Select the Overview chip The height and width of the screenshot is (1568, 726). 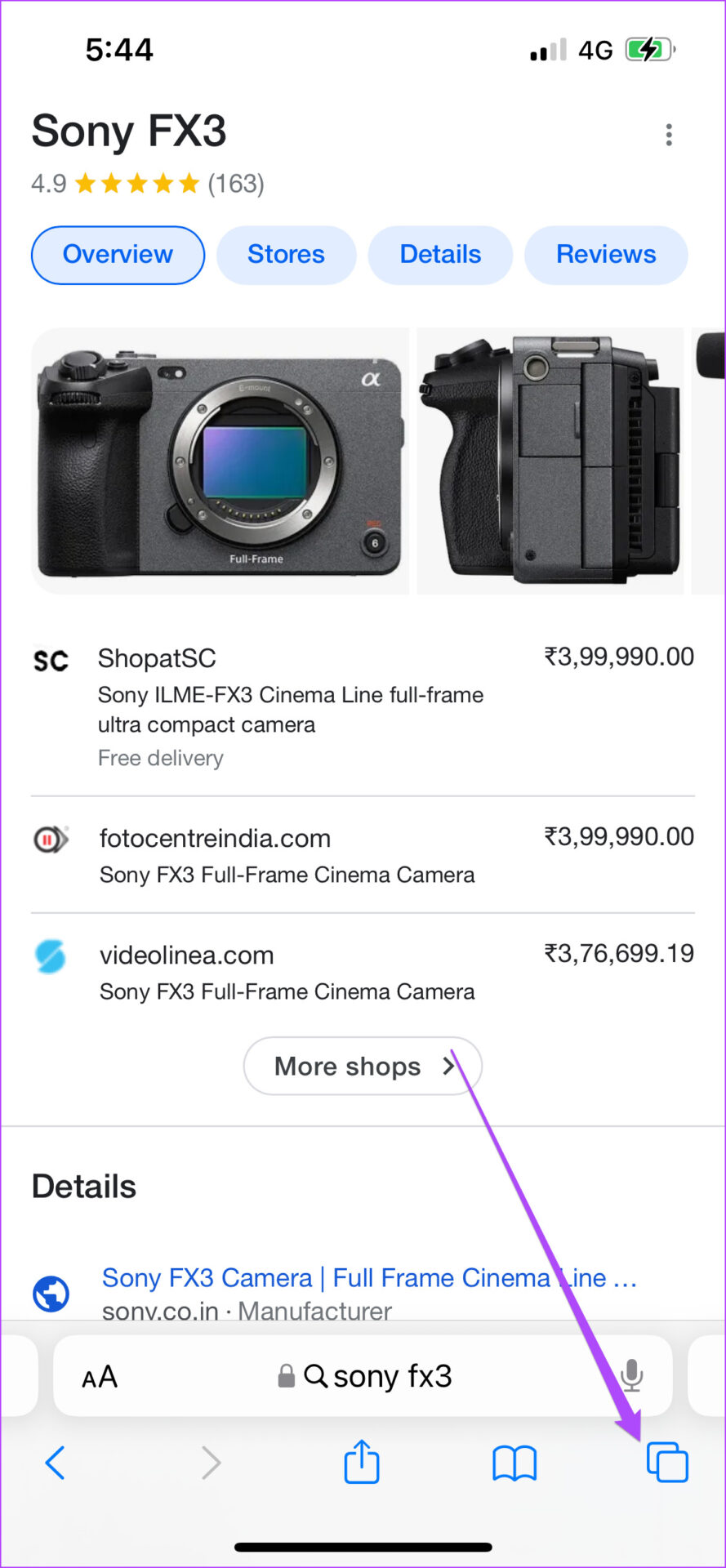[x=118, y=255]
